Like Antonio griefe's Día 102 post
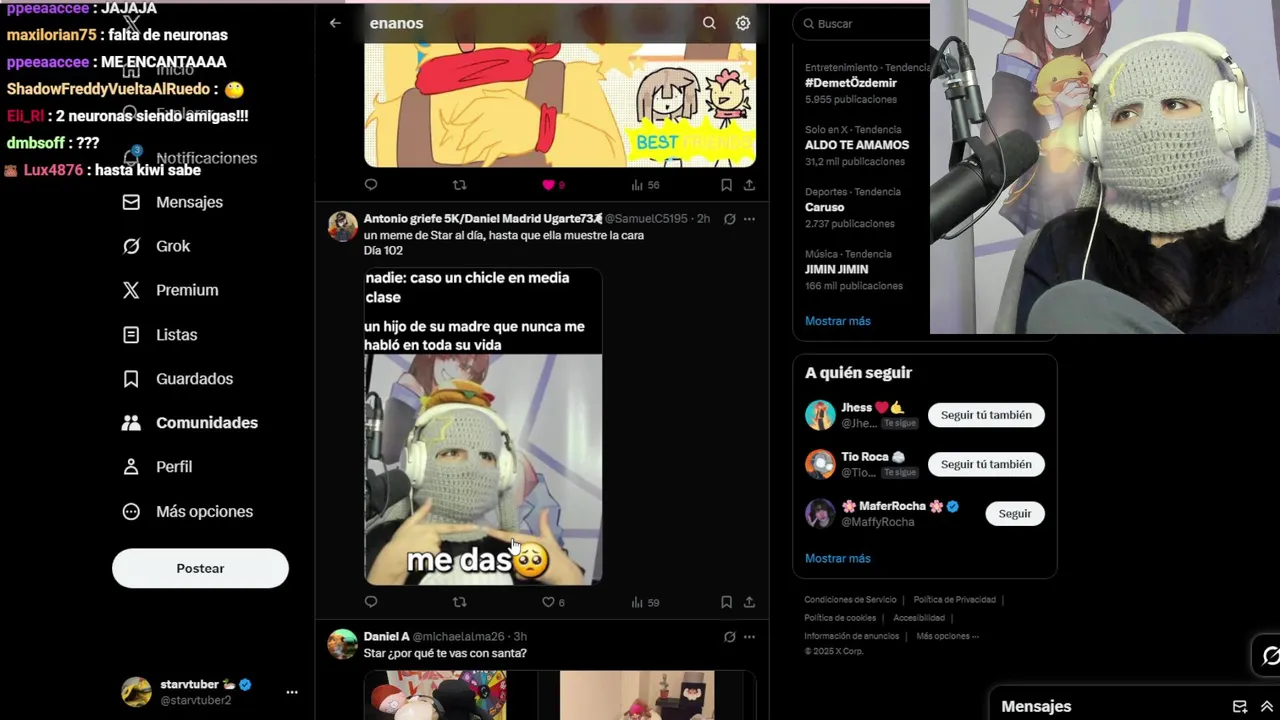1280x720 pixels. pyautogui.click(x=548, y=602)
